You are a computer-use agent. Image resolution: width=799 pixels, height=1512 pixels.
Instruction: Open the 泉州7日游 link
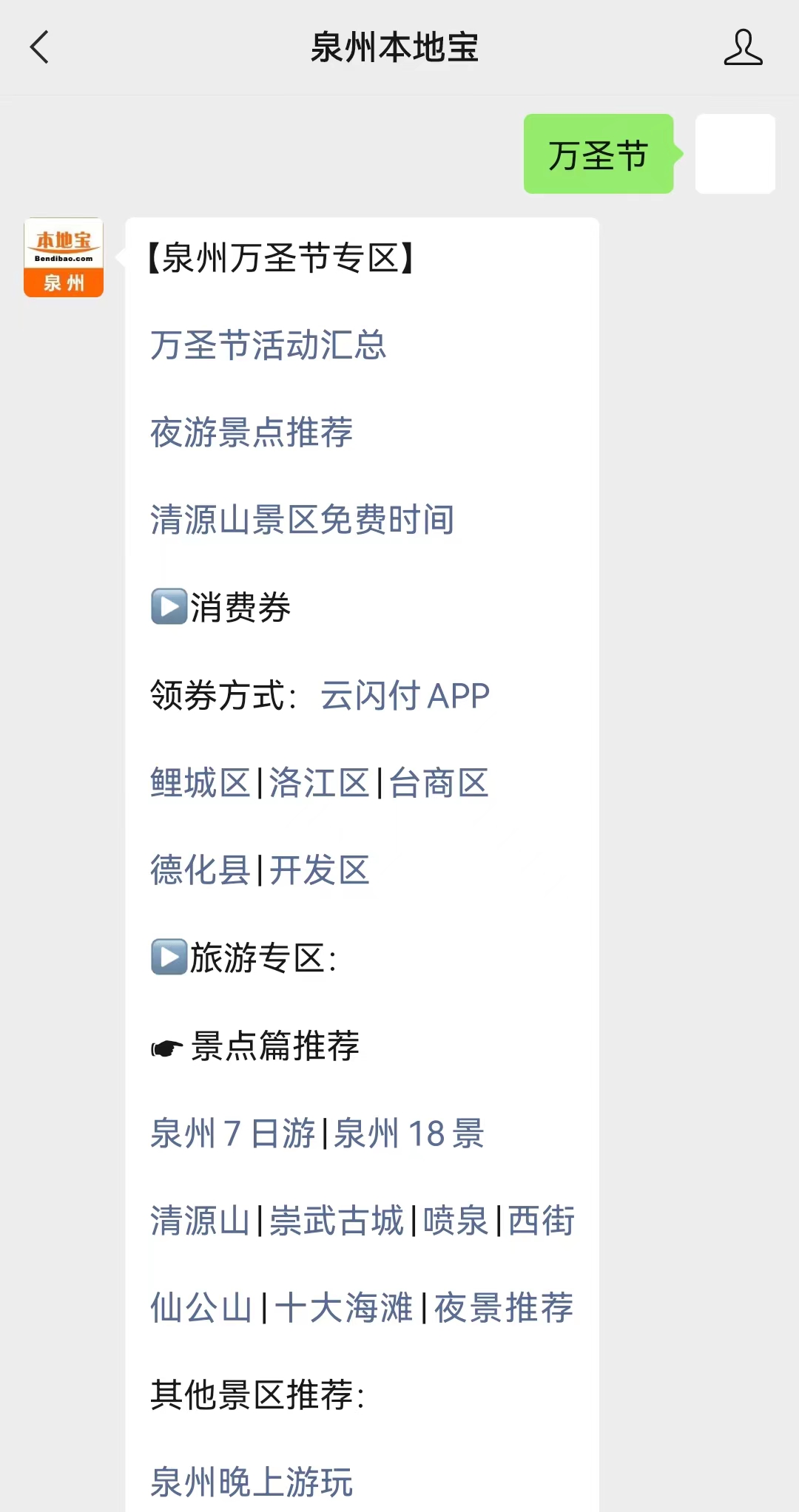point(233,1133)
